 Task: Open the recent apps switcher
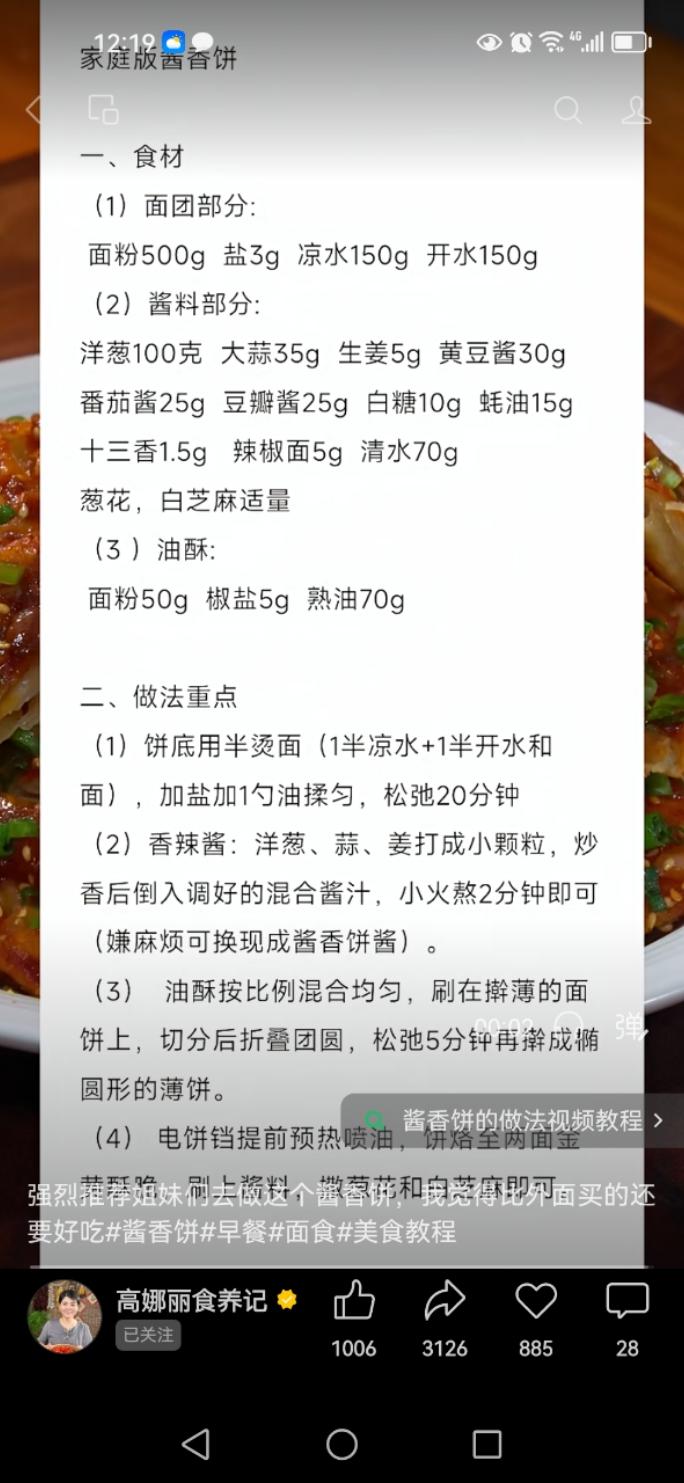click(487, 1443)
